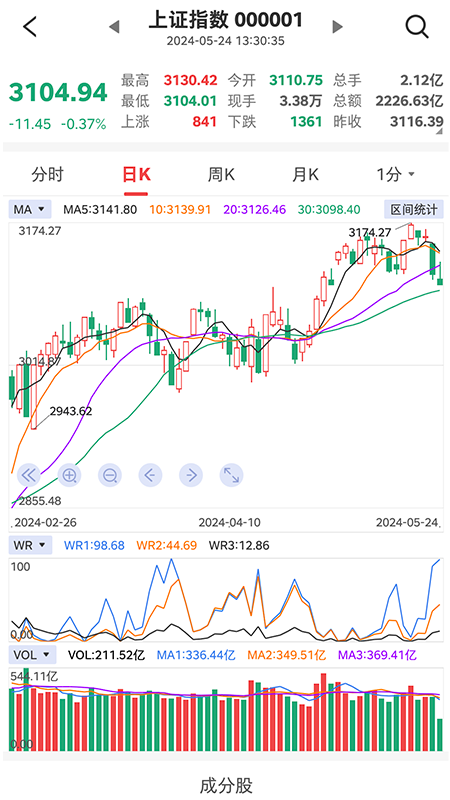The image size is (450, 800).
Task: Open the search magnifier icon
Action: (417, 27)
